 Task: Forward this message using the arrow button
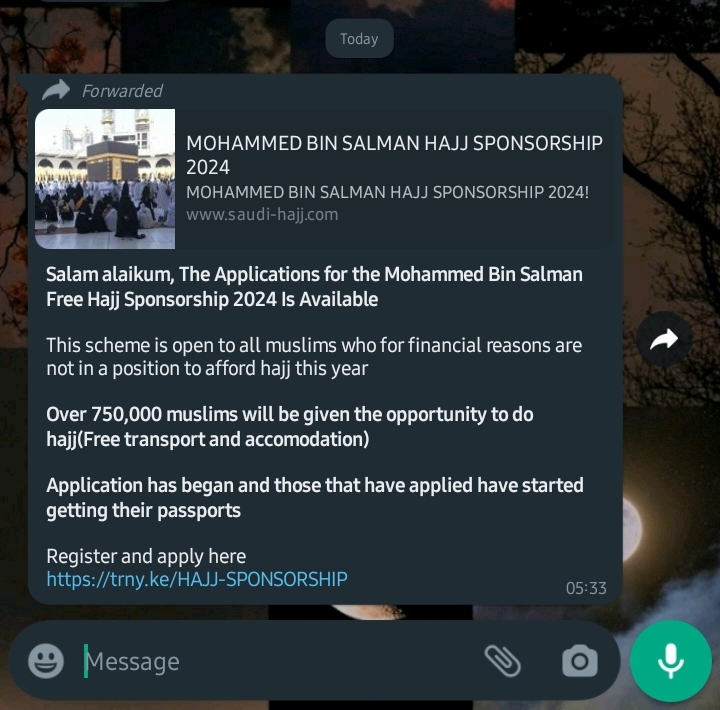pyautogui.click(x=664, y=340)
